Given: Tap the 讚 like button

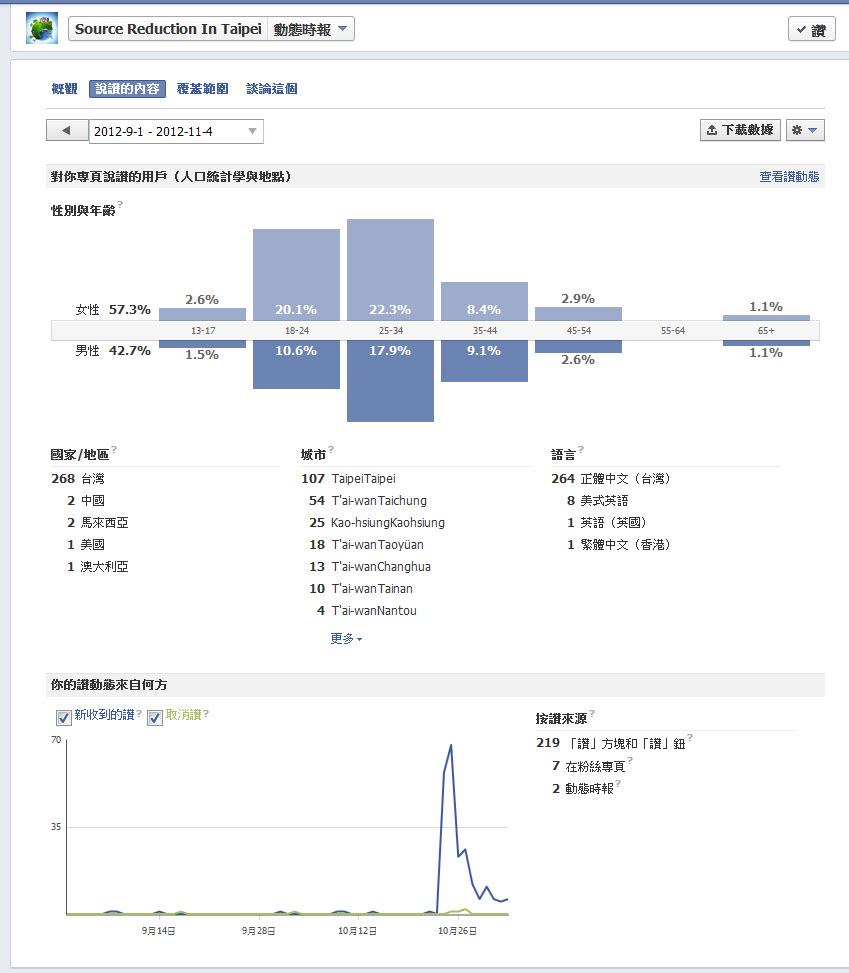Looking at the screenshot, I should [811, 30].
